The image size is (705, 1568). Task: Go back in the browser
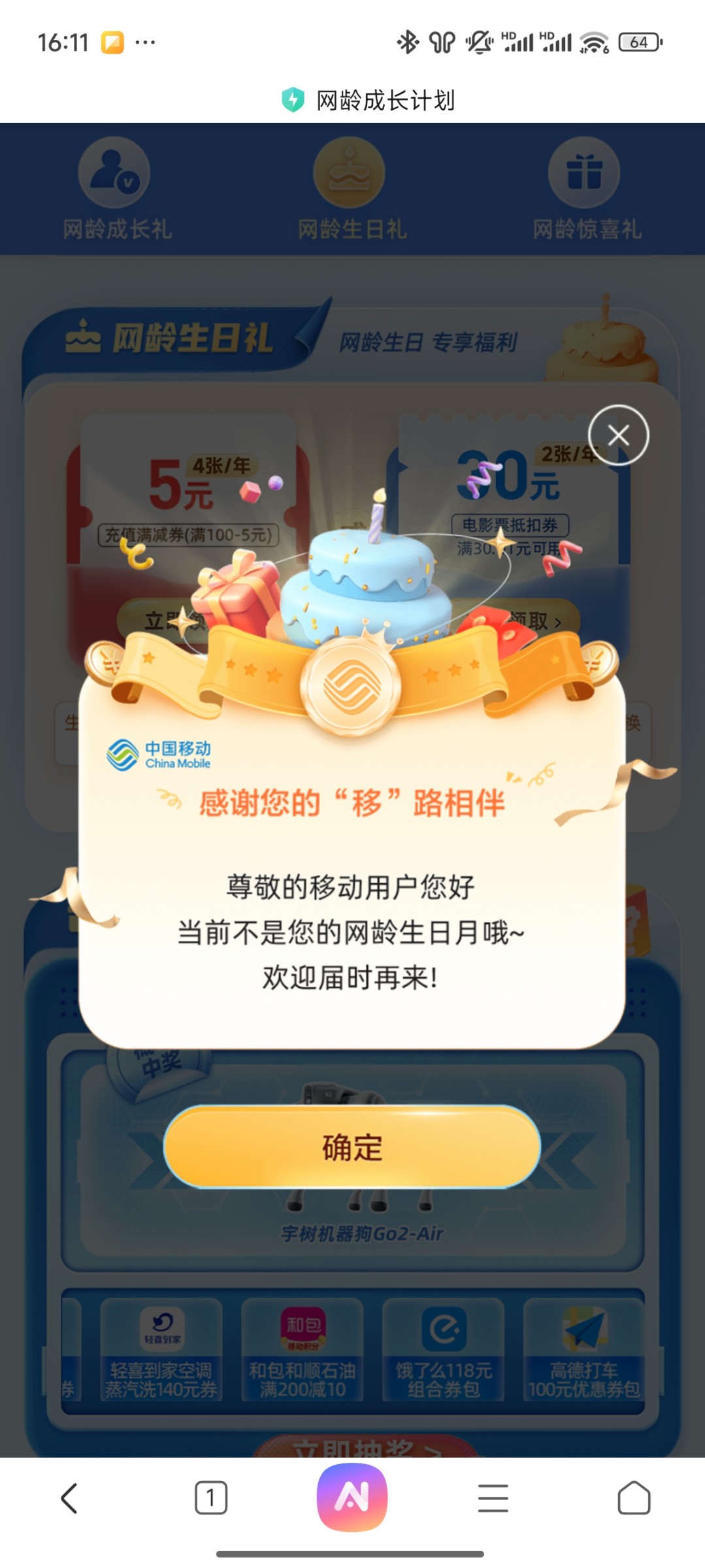pos(69,1498)
